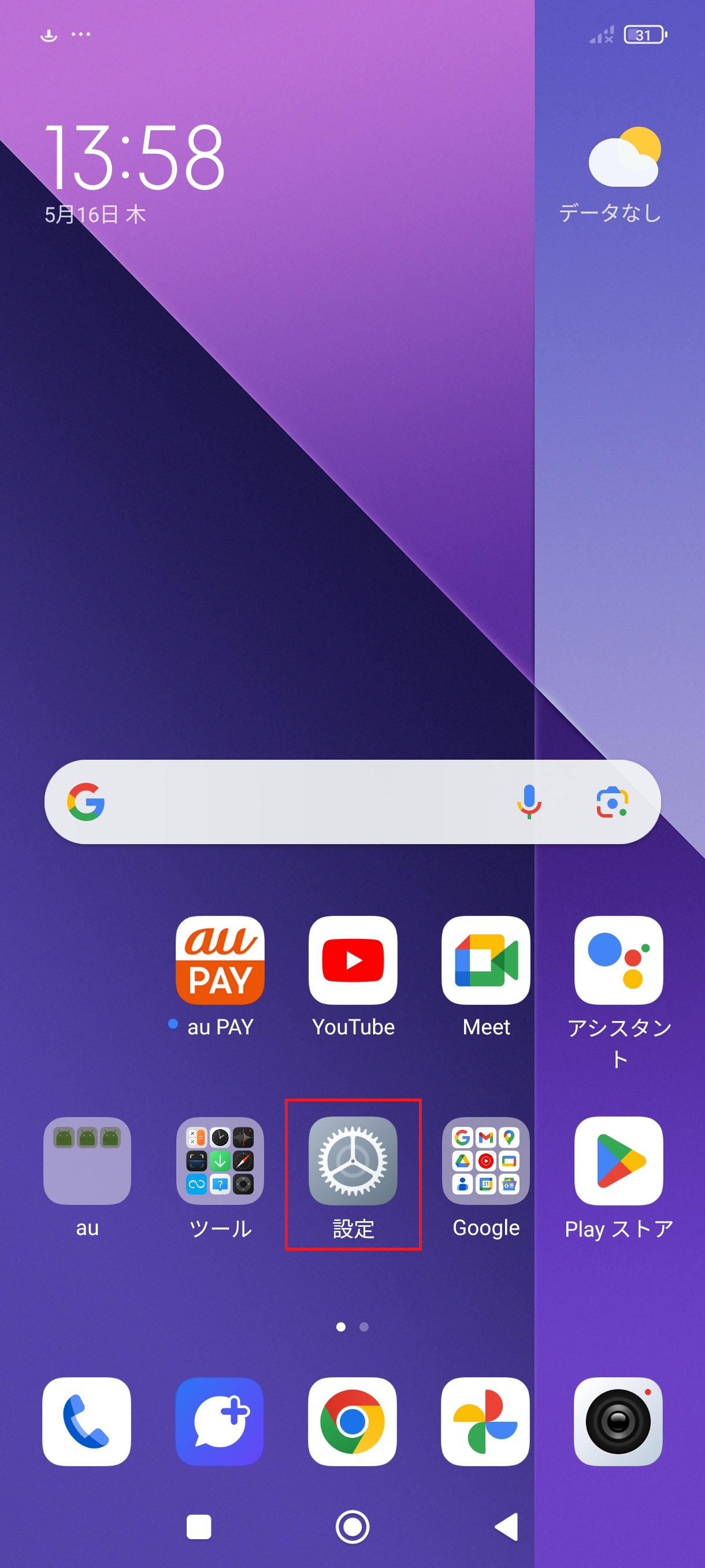Open the アシスタント app
The image size is (705, 1568).
coord(619,960)
